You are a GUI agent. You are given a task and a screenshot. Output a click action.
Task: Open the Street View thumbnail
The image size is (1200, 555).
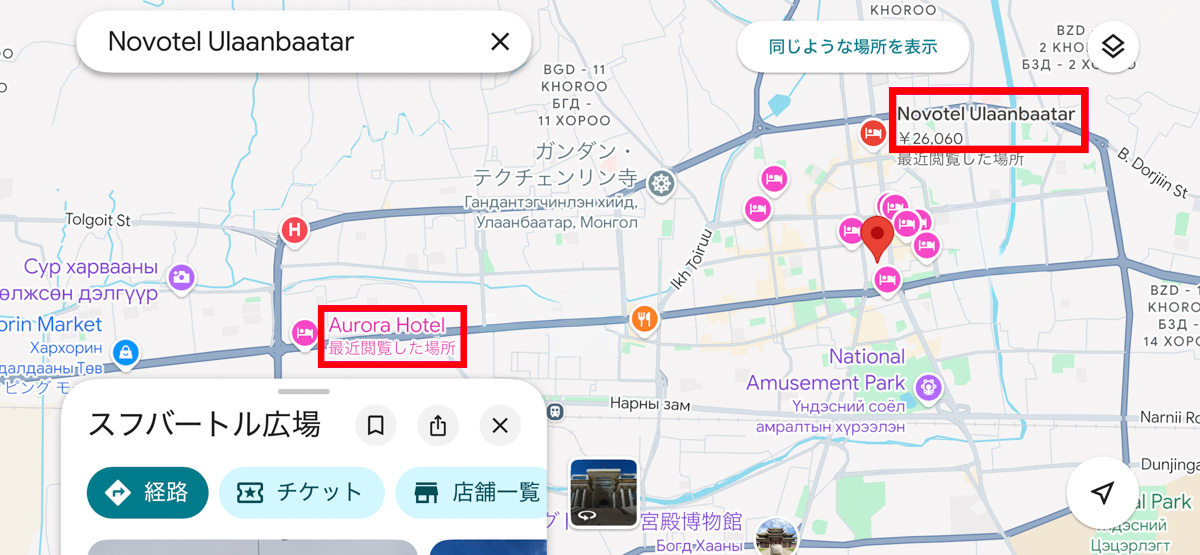tap(604, 493)
